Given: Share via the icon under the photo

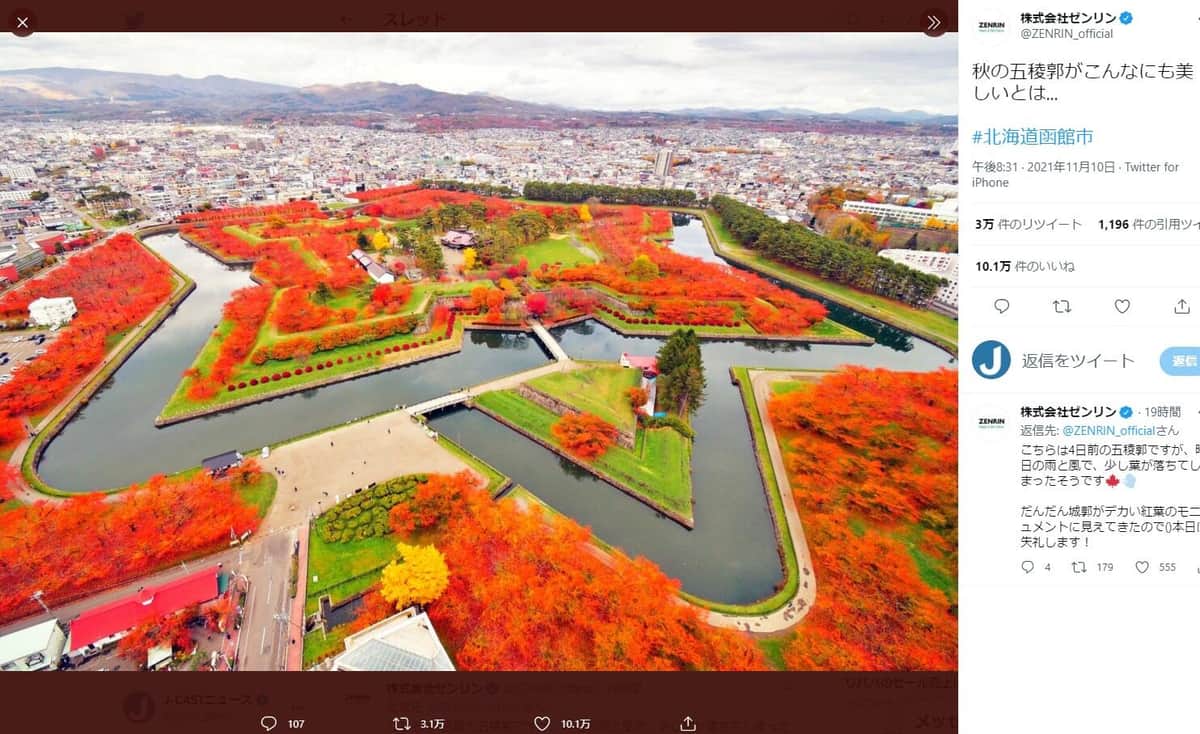Looking at the screenshot, I should [688, 723].
